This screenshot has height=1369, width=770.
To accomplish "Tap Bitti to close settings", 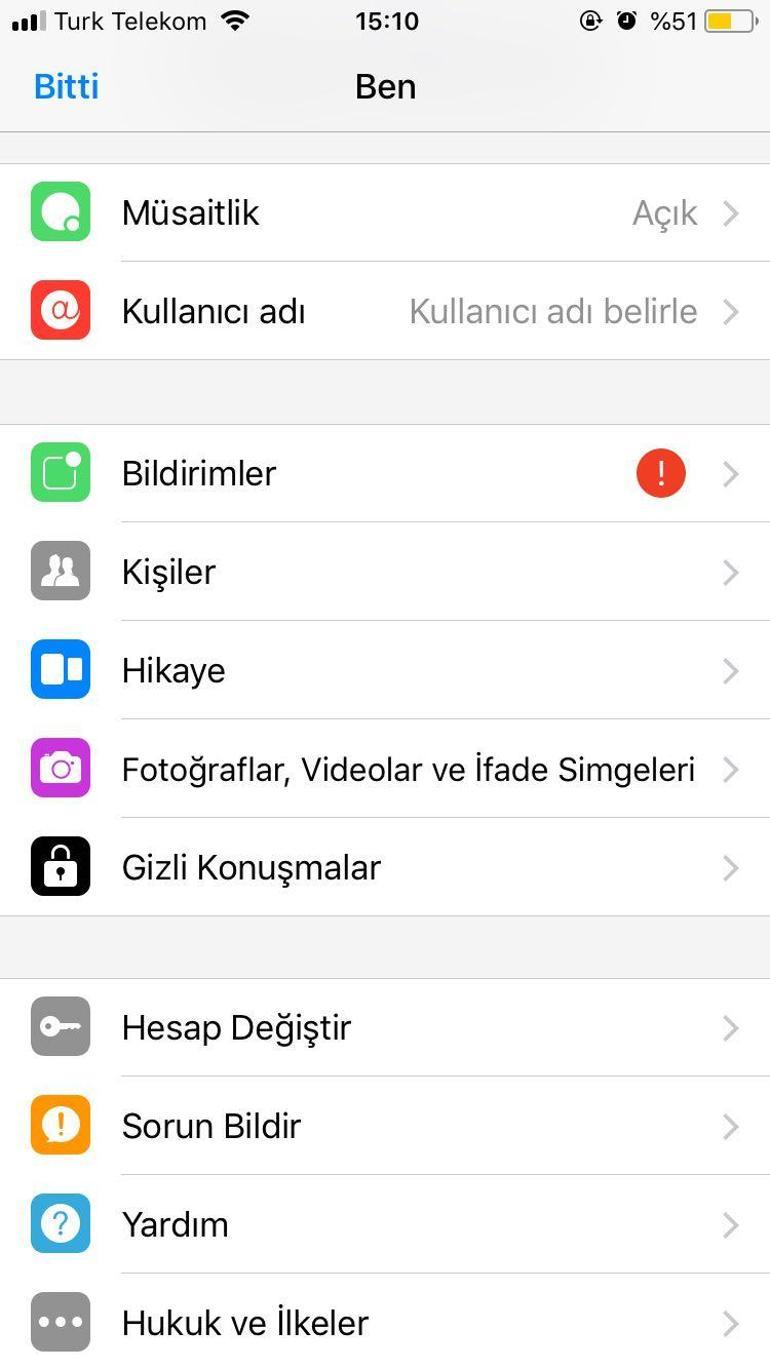I will coord(66,87).
